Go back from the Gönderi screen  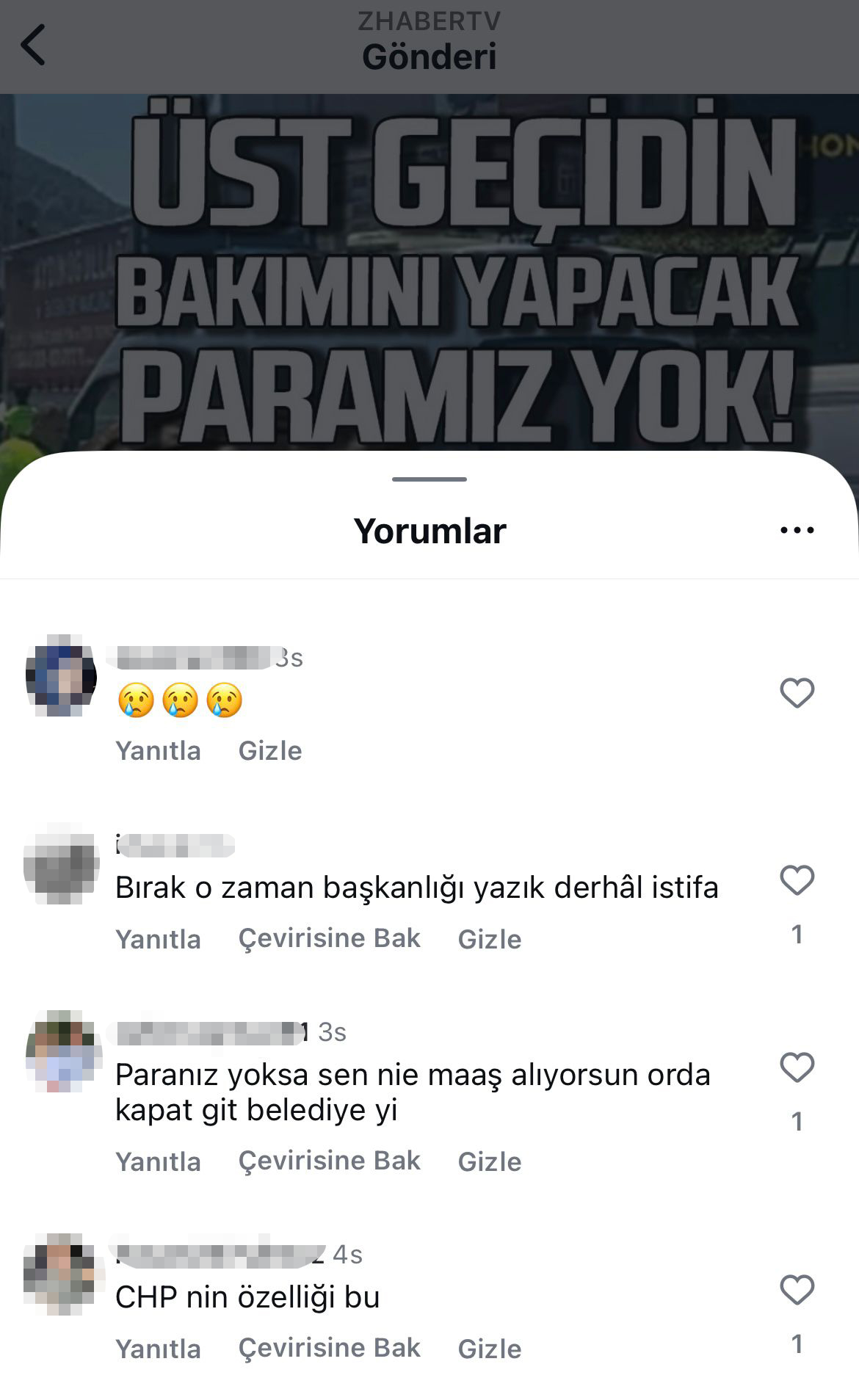pos(33,46)
